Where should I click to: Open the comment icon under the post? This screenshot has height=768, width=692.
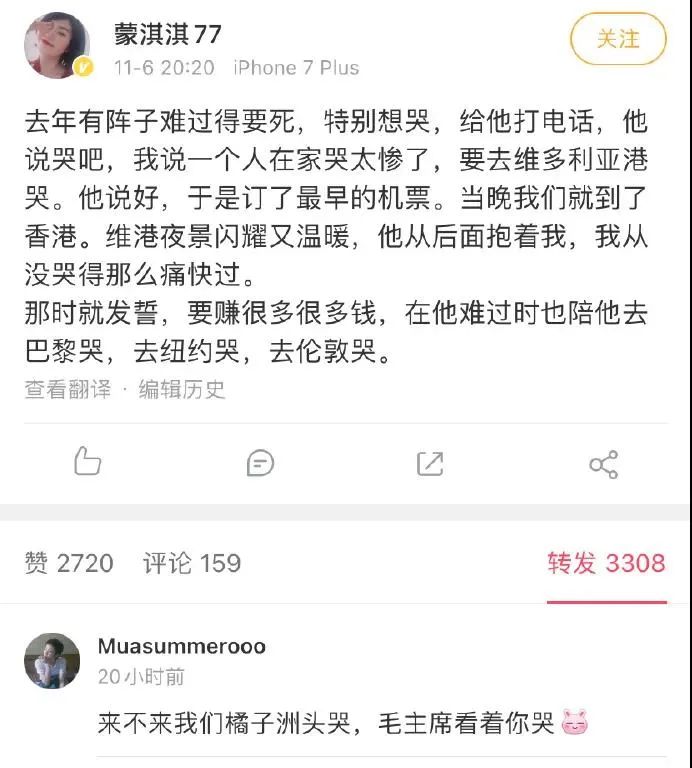(x=260, y=463)
